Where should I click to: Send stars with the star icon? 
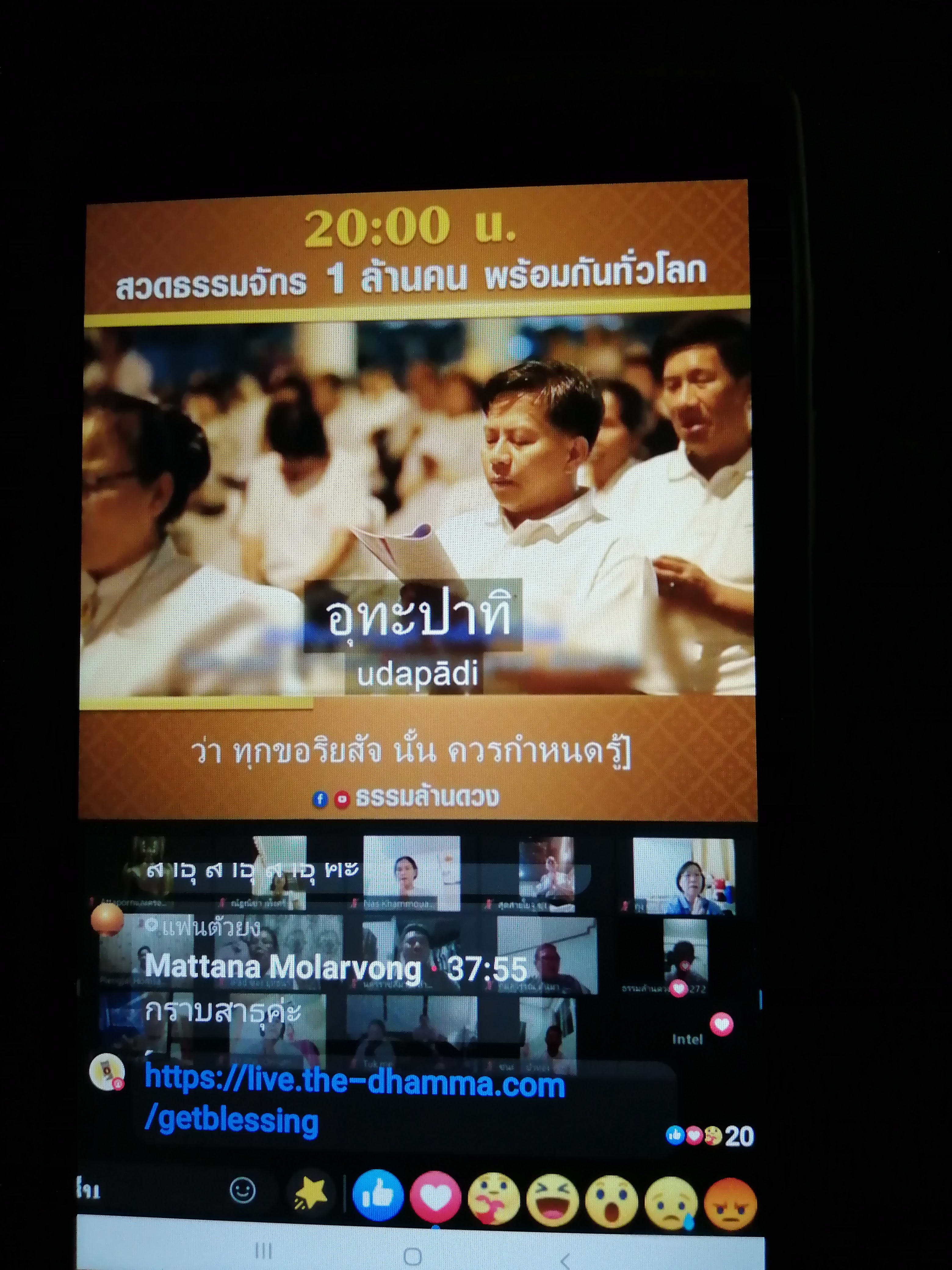click(x=310, y=1193)
